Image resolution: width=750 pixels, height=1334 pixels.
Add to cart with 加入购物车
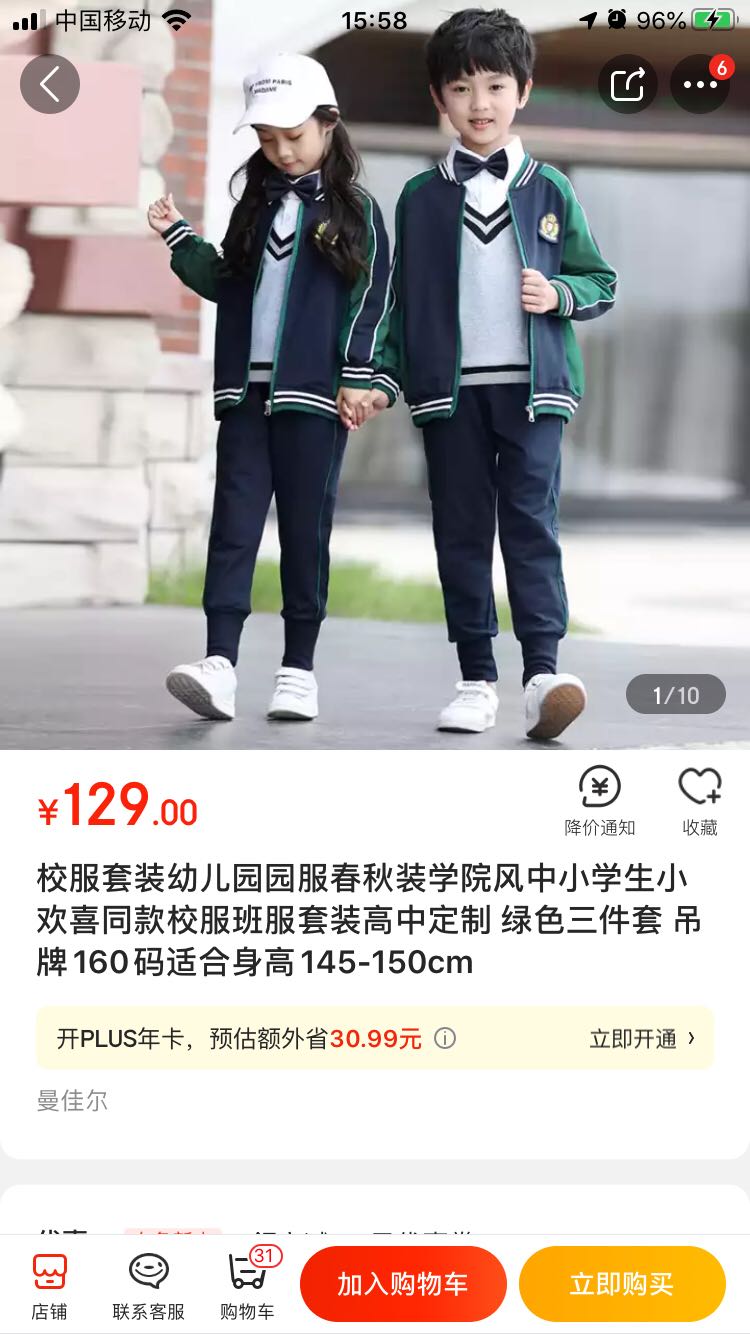coord(403,1284)
